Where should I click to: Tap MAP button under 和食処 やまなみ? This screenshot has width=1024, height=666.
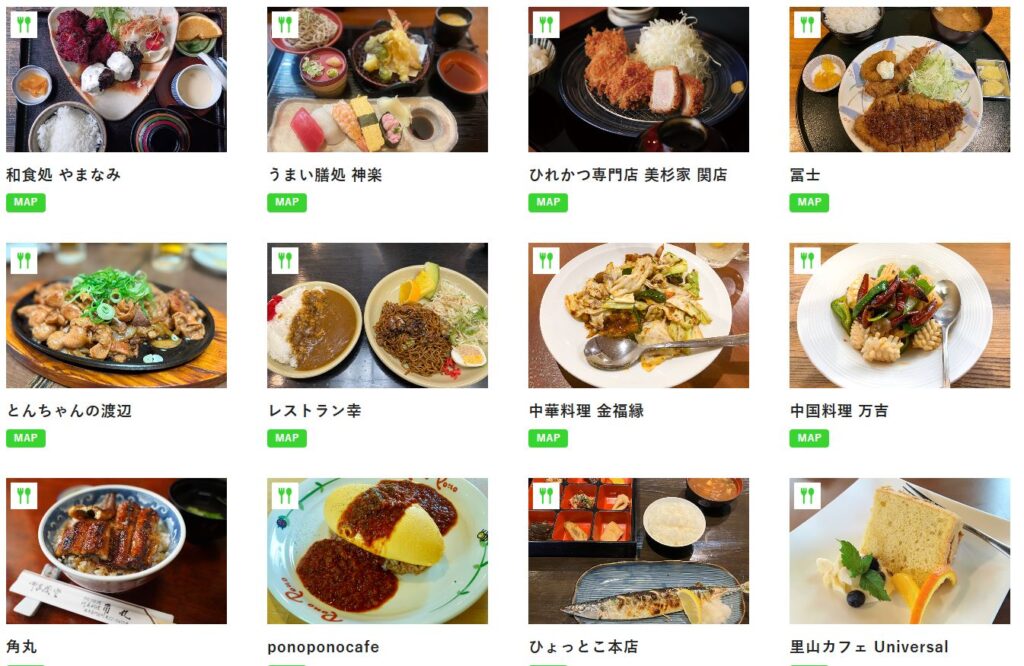click(x=26, y=202)
